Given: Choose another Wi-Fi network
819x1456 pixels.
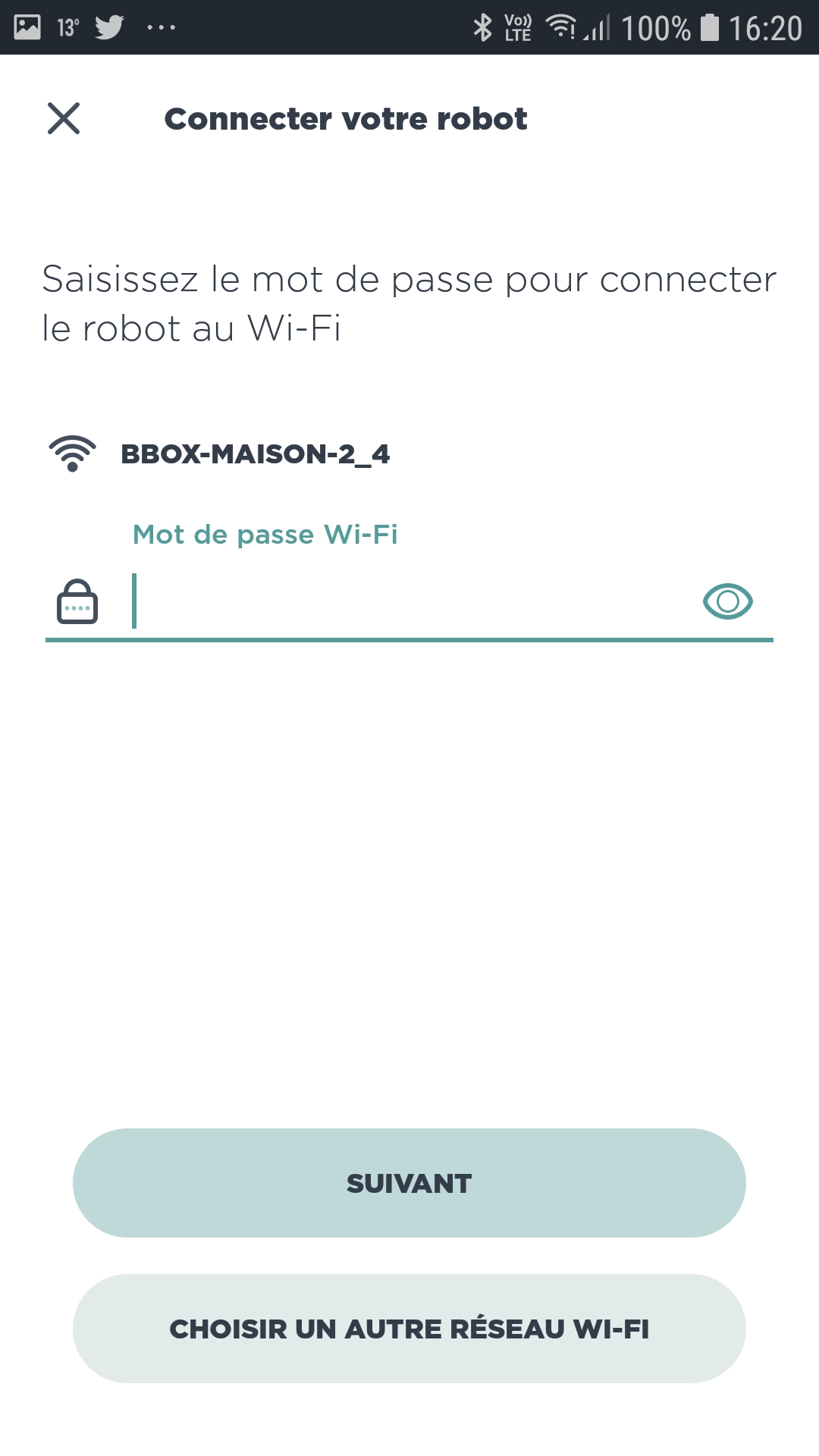Looking at the screenshot, I should [x=409, y=1329].
